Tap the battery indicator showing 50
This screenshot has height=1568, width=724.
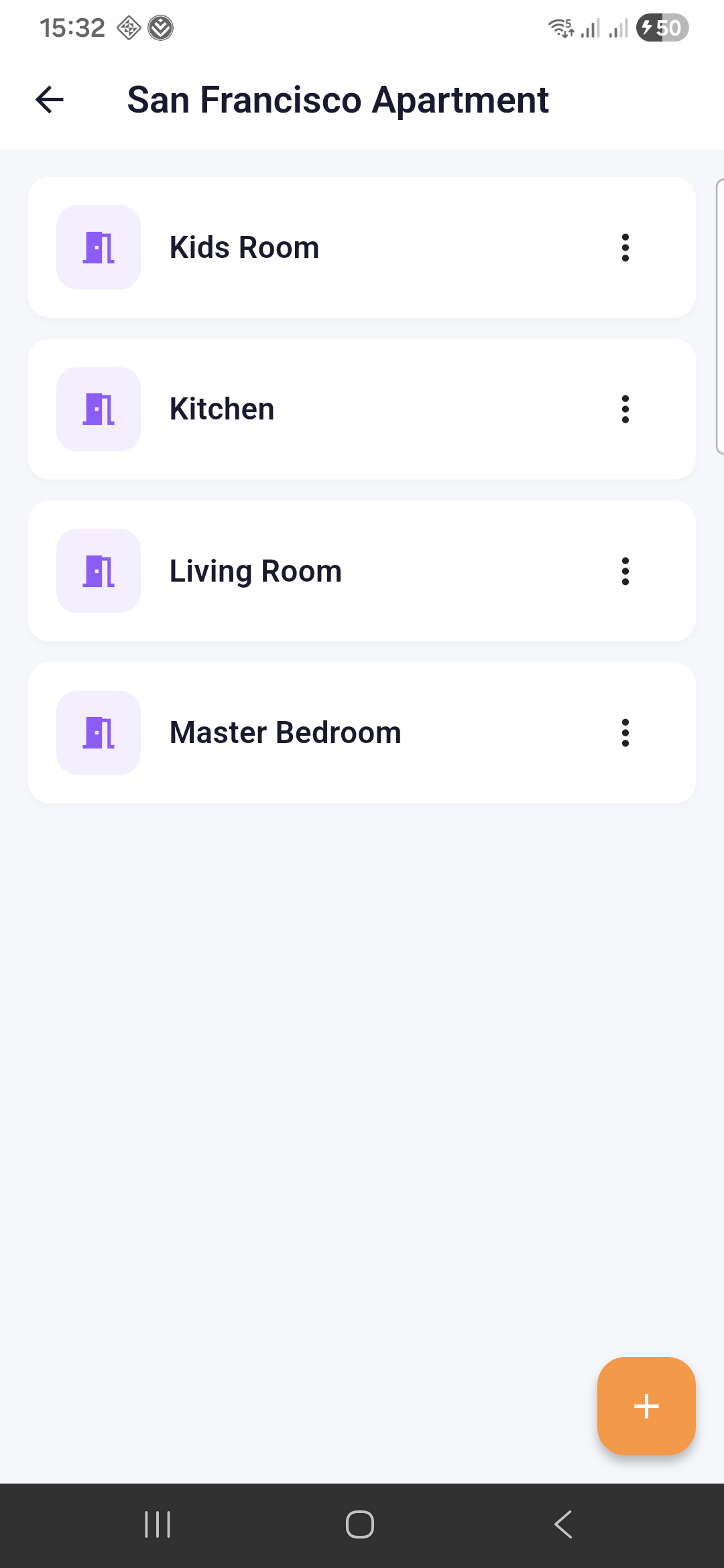pos(661,27)
